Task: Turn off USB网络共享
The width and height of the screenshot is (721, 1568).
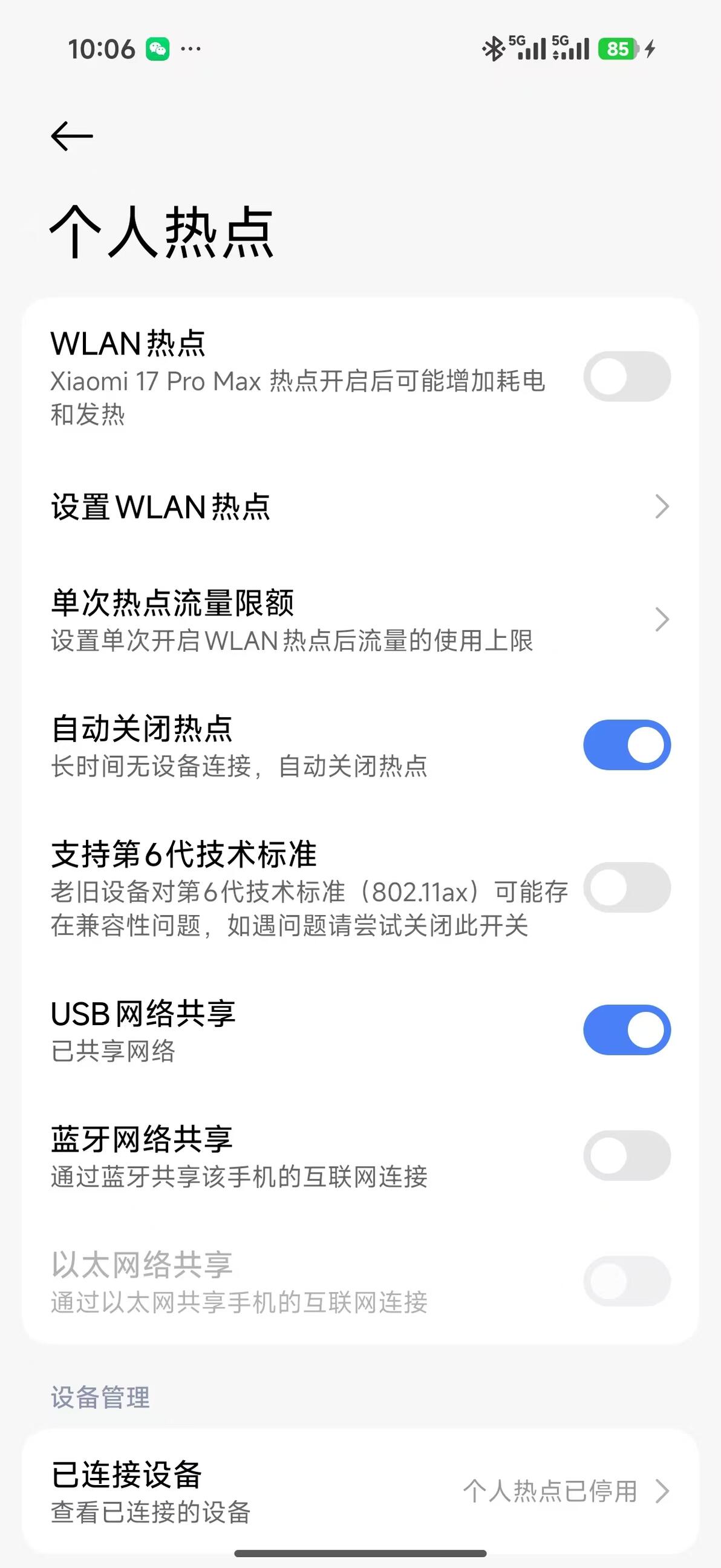Action: pos(627,1030)
